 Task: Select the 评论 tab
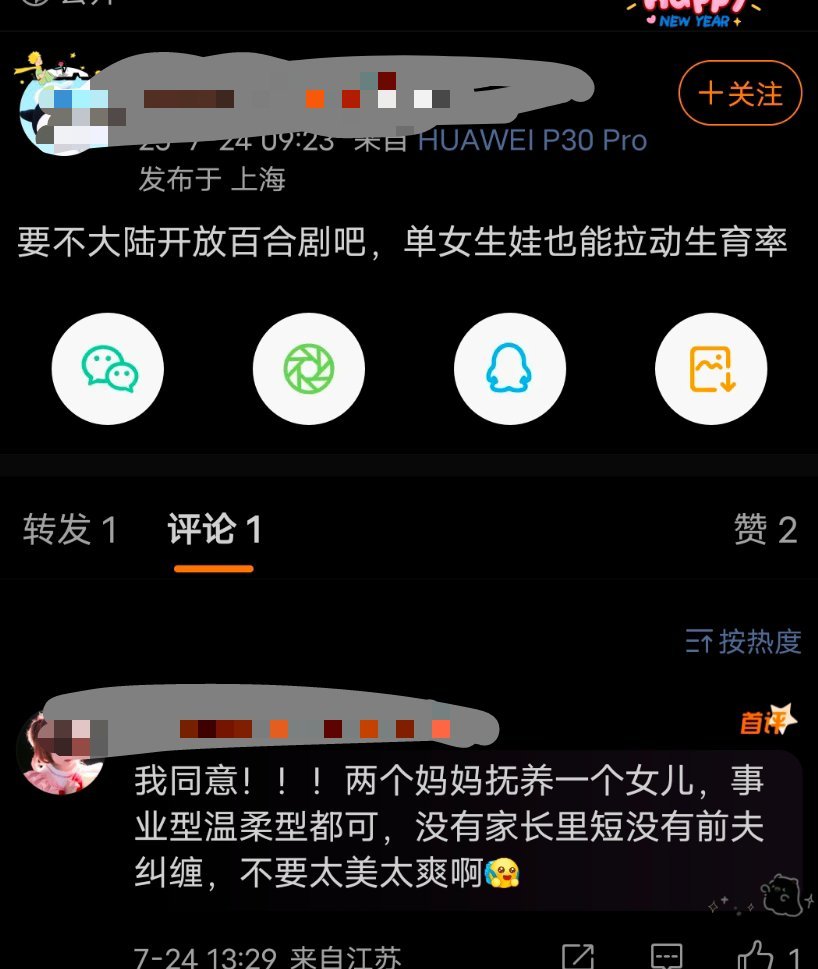(214, 530)
